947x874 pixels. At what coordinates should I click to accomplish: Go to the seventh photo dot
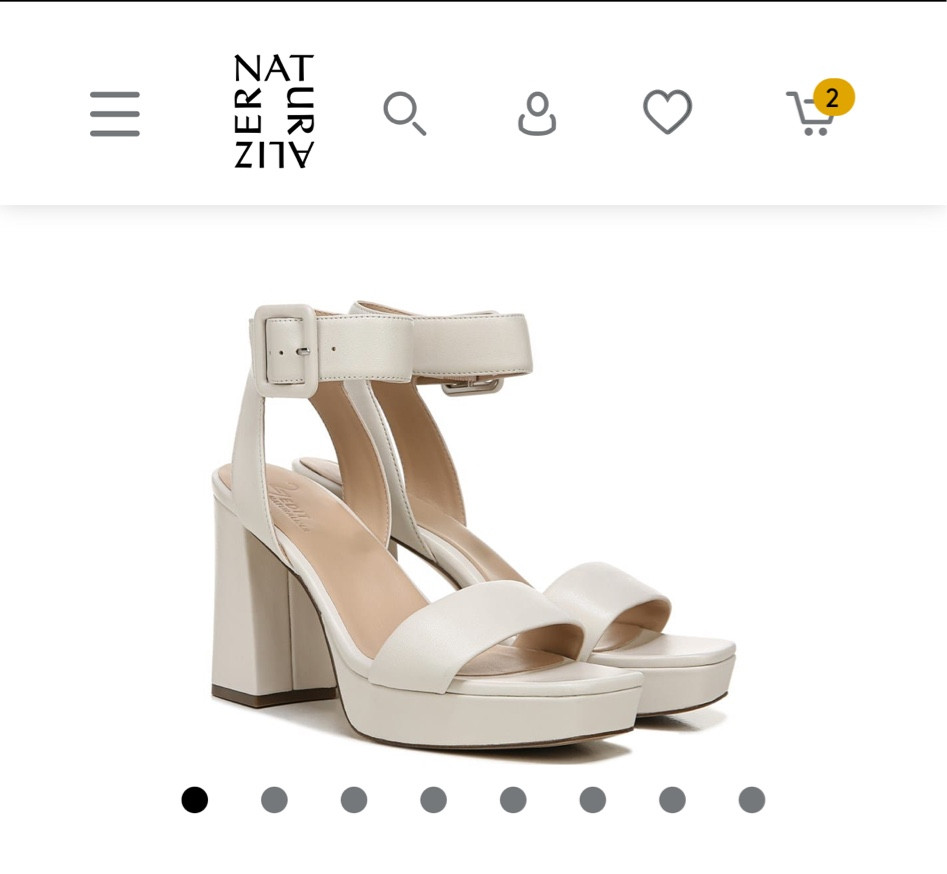point(672,800)
